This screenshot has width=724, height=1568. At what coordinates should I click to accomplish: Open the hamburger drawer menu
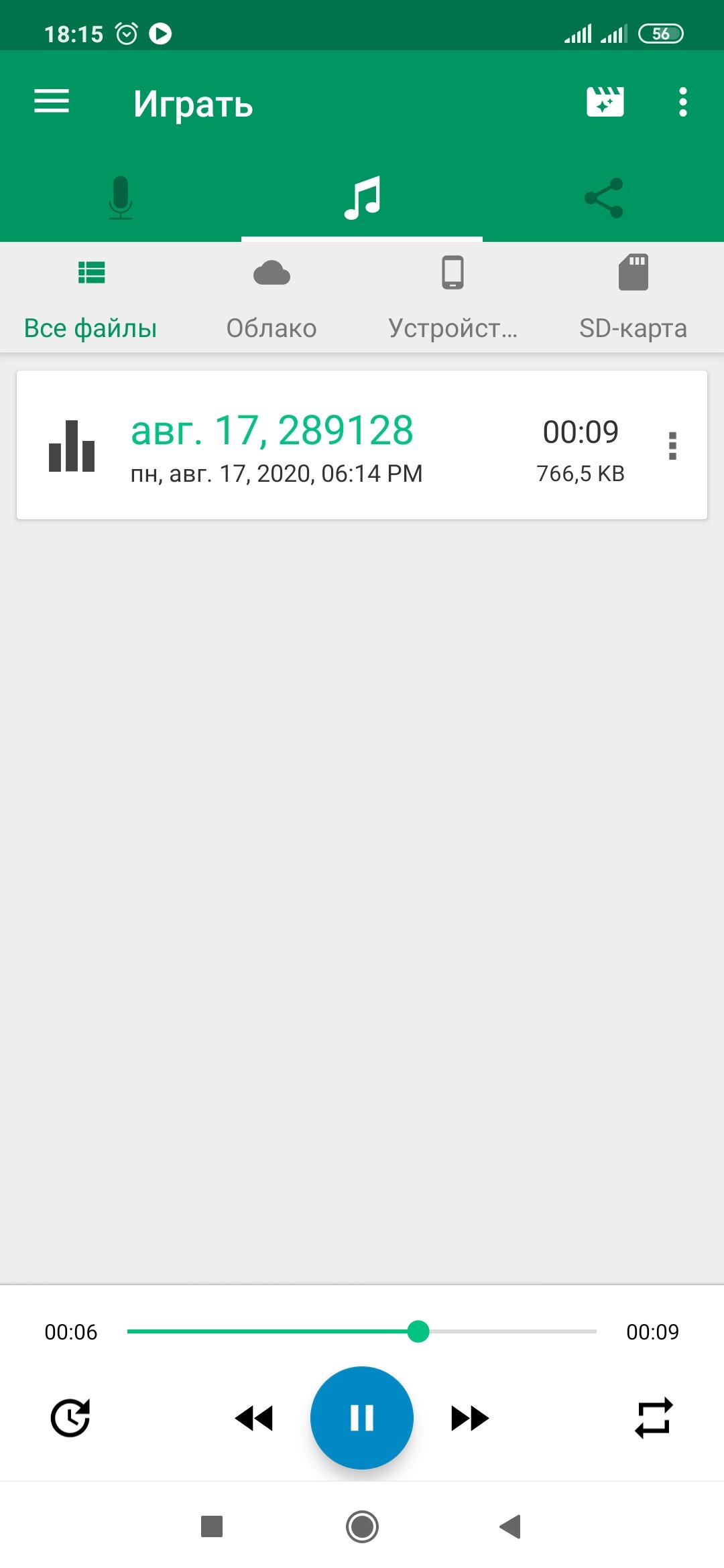(x=52, y=102)
